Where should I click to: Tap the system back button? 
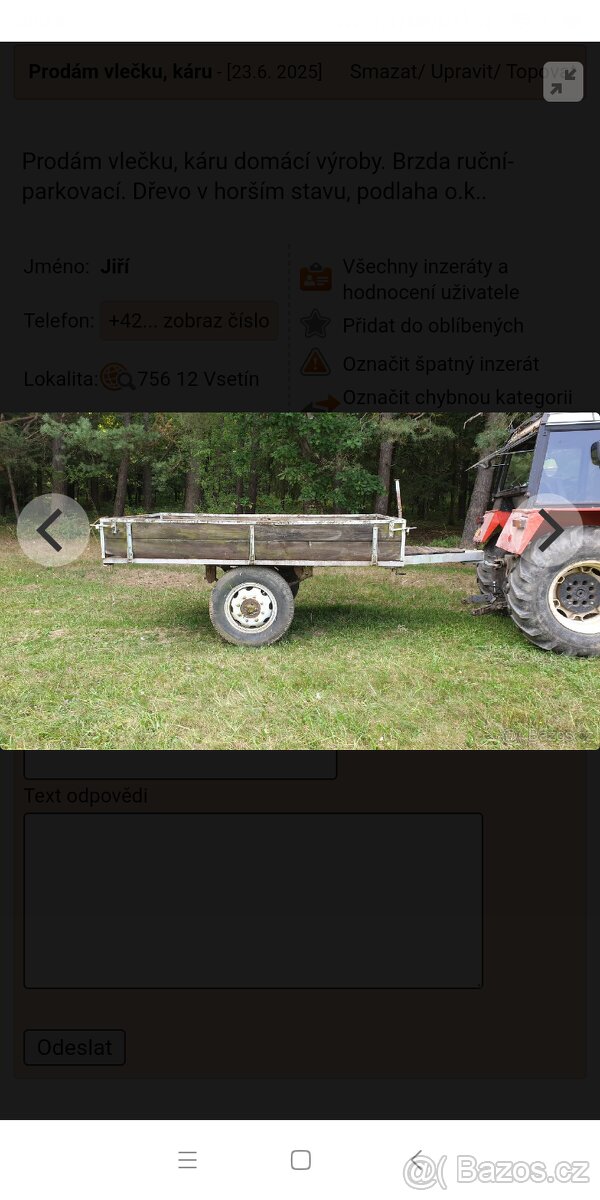(417, 1160)
